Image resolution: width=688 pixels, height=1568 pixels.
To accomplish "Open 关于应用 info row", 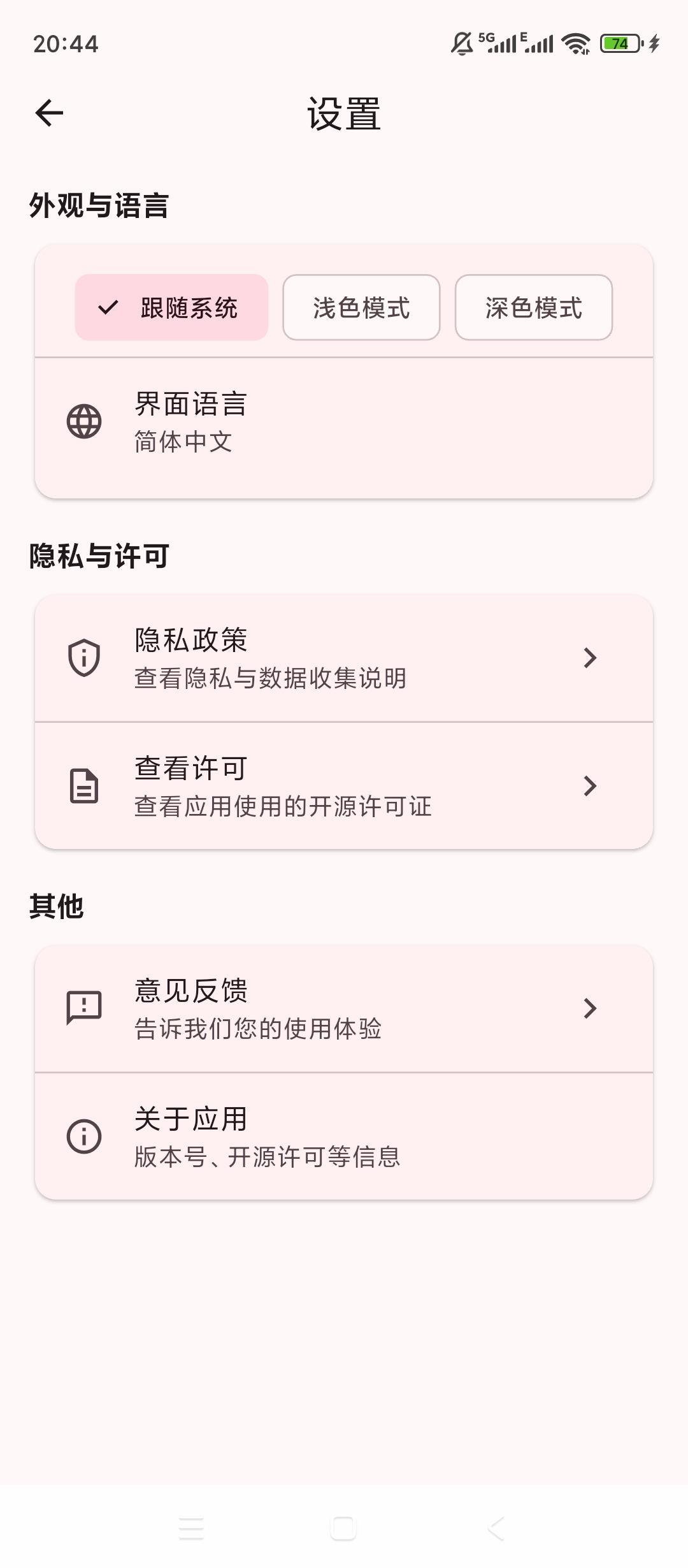I will pos(344,1136).
